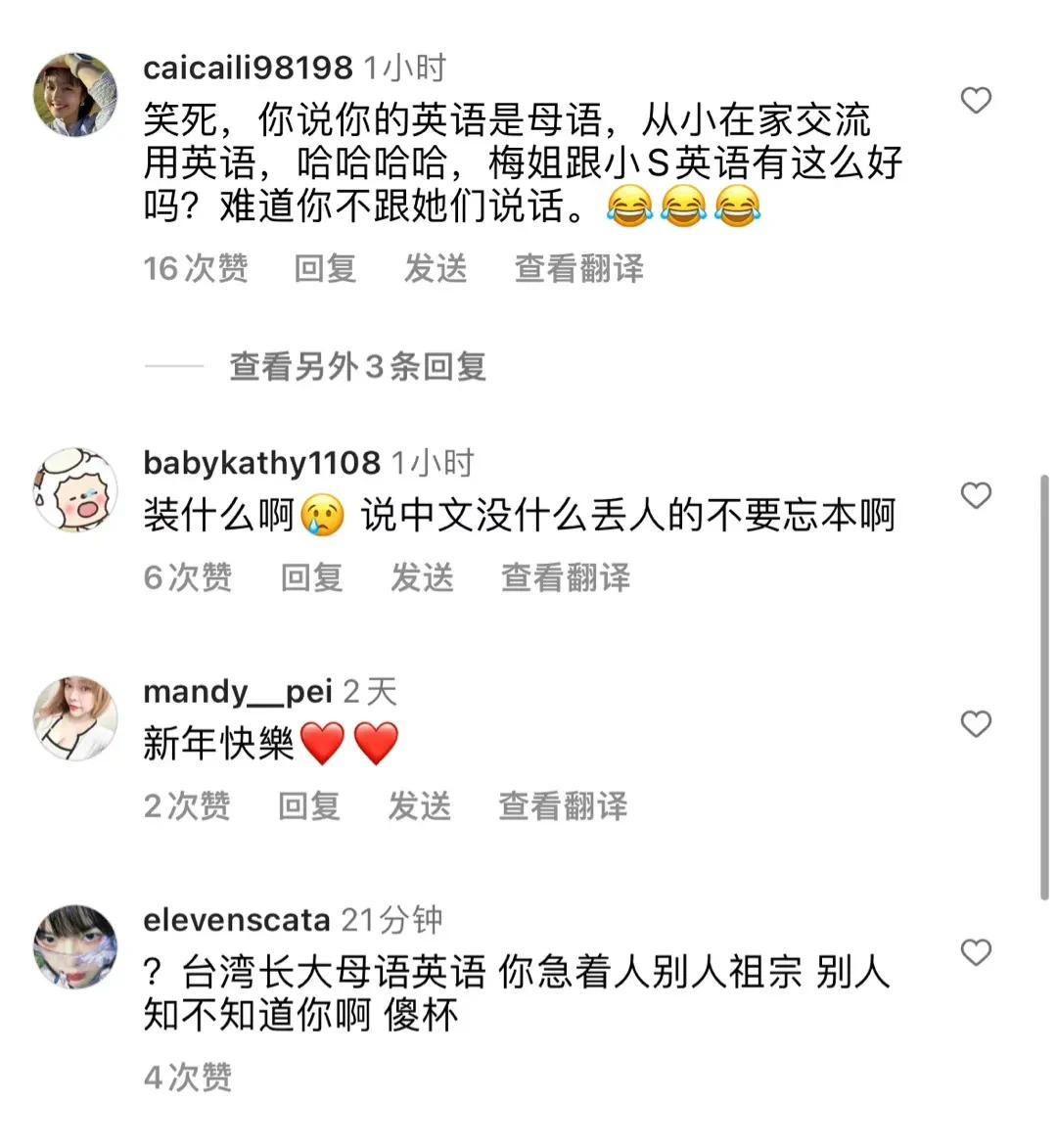
Task: View likes on caicaili98198's comment (16次赞)
Action: click(x=196, y=268)
